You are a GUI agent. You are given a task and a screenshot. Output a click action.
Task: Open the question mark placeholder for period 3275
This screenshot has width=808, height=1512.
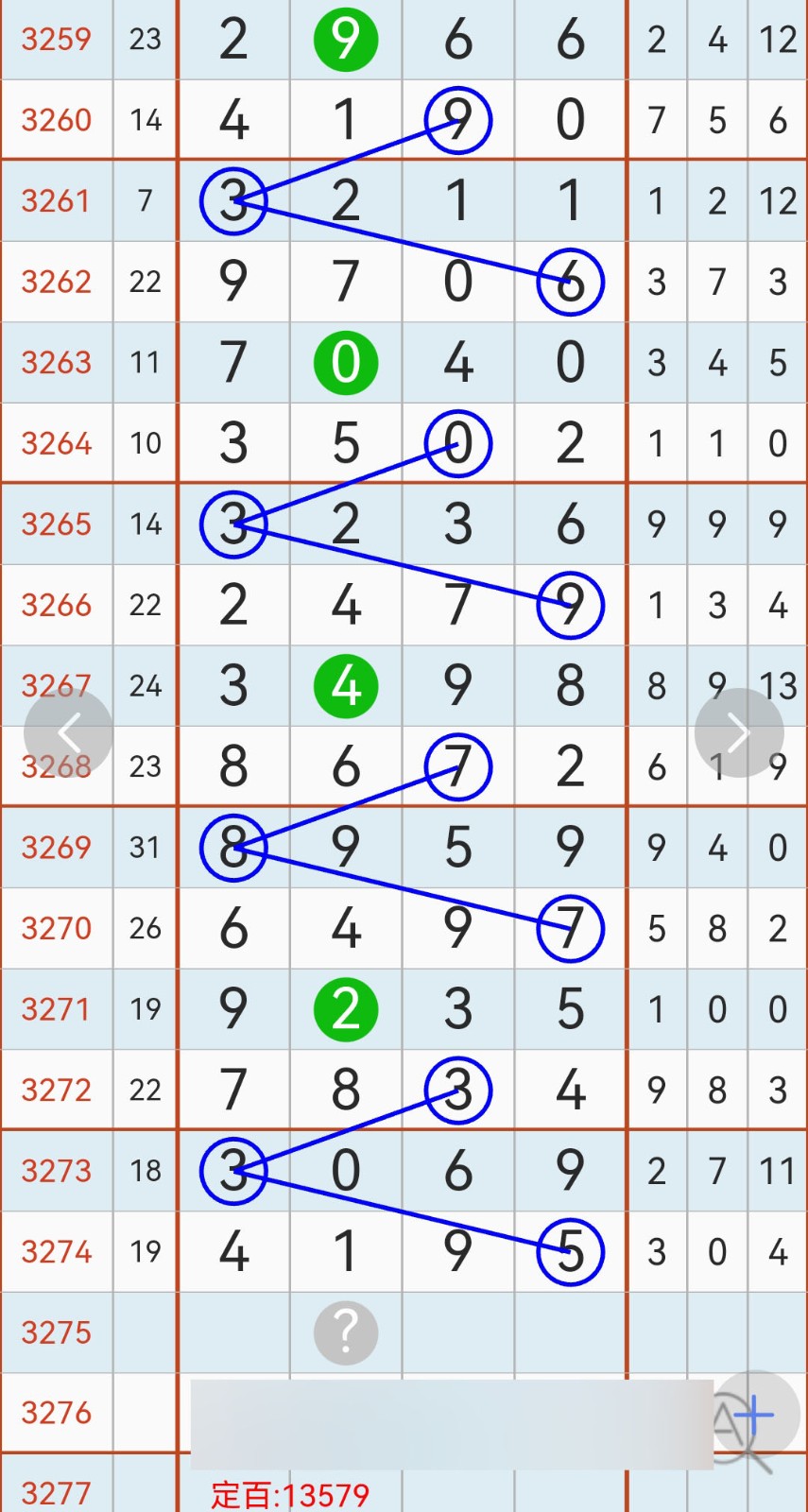[x=346, y=1332]
